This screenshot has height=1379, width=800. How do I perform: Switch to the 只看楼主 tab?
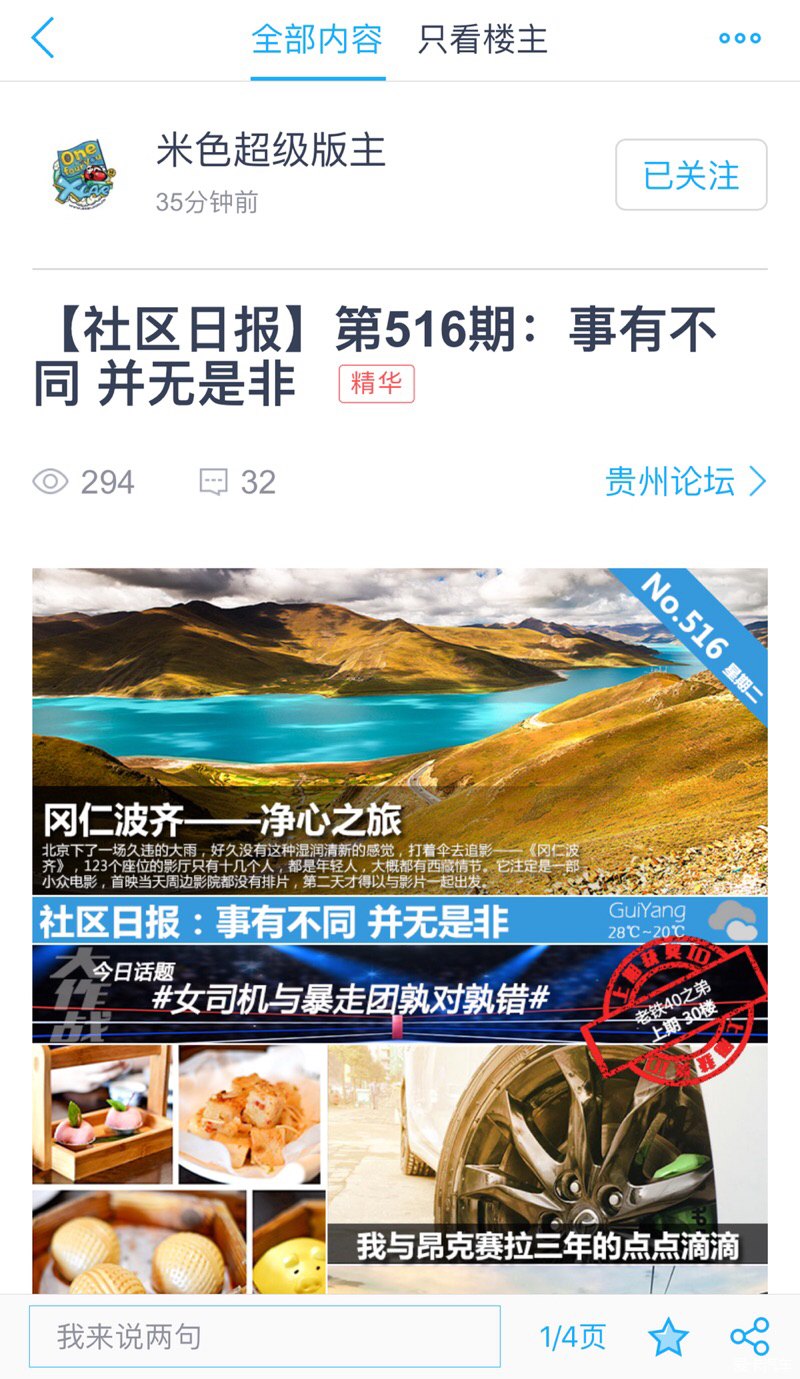pos(483,40)
